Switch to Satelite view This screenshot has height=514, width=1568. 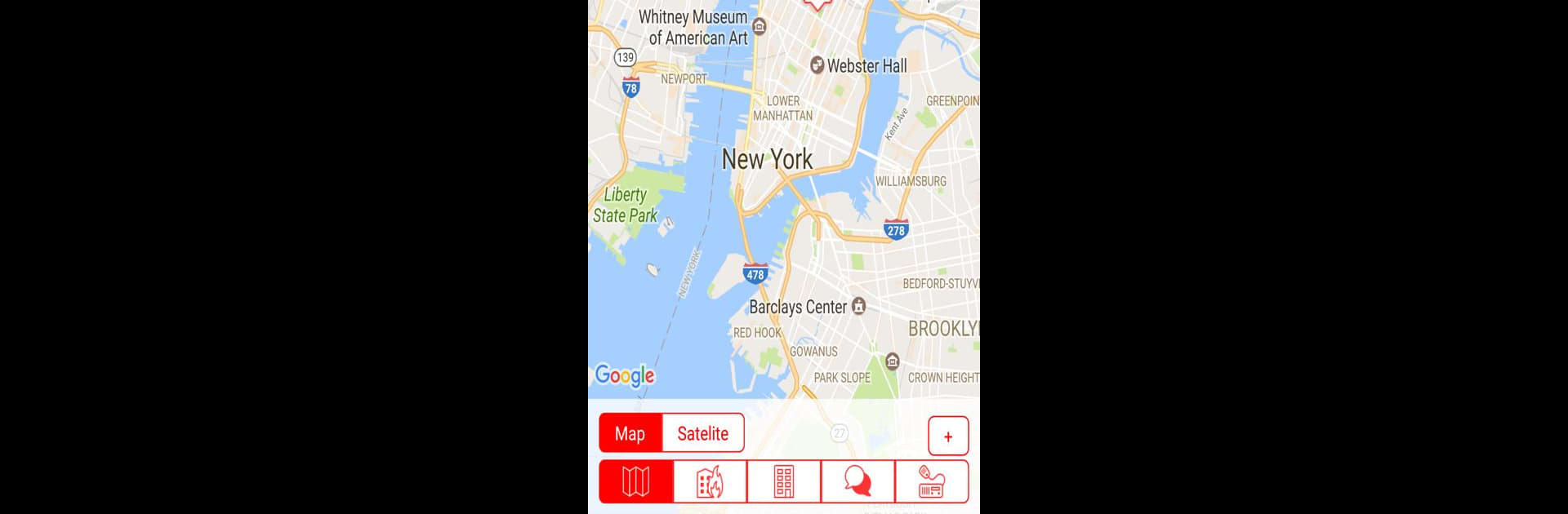pos(702,433)
